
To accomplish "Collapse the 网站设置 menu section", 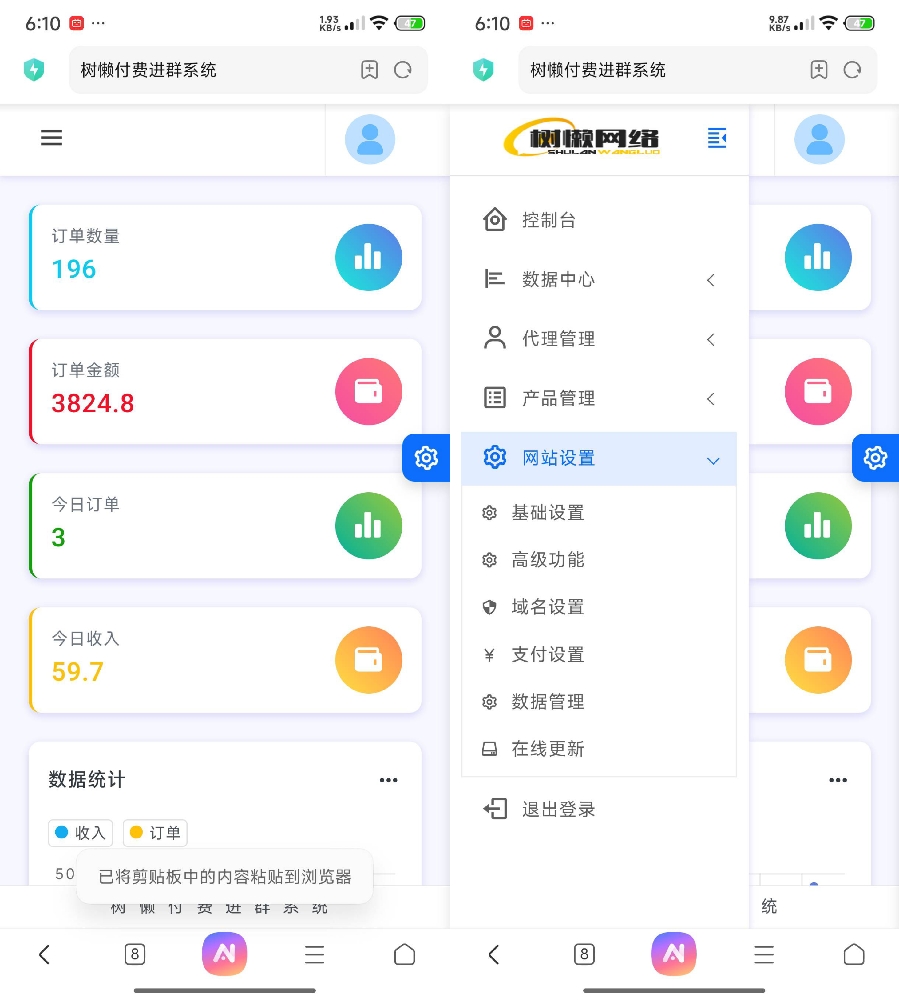I will tap(598, 458).
